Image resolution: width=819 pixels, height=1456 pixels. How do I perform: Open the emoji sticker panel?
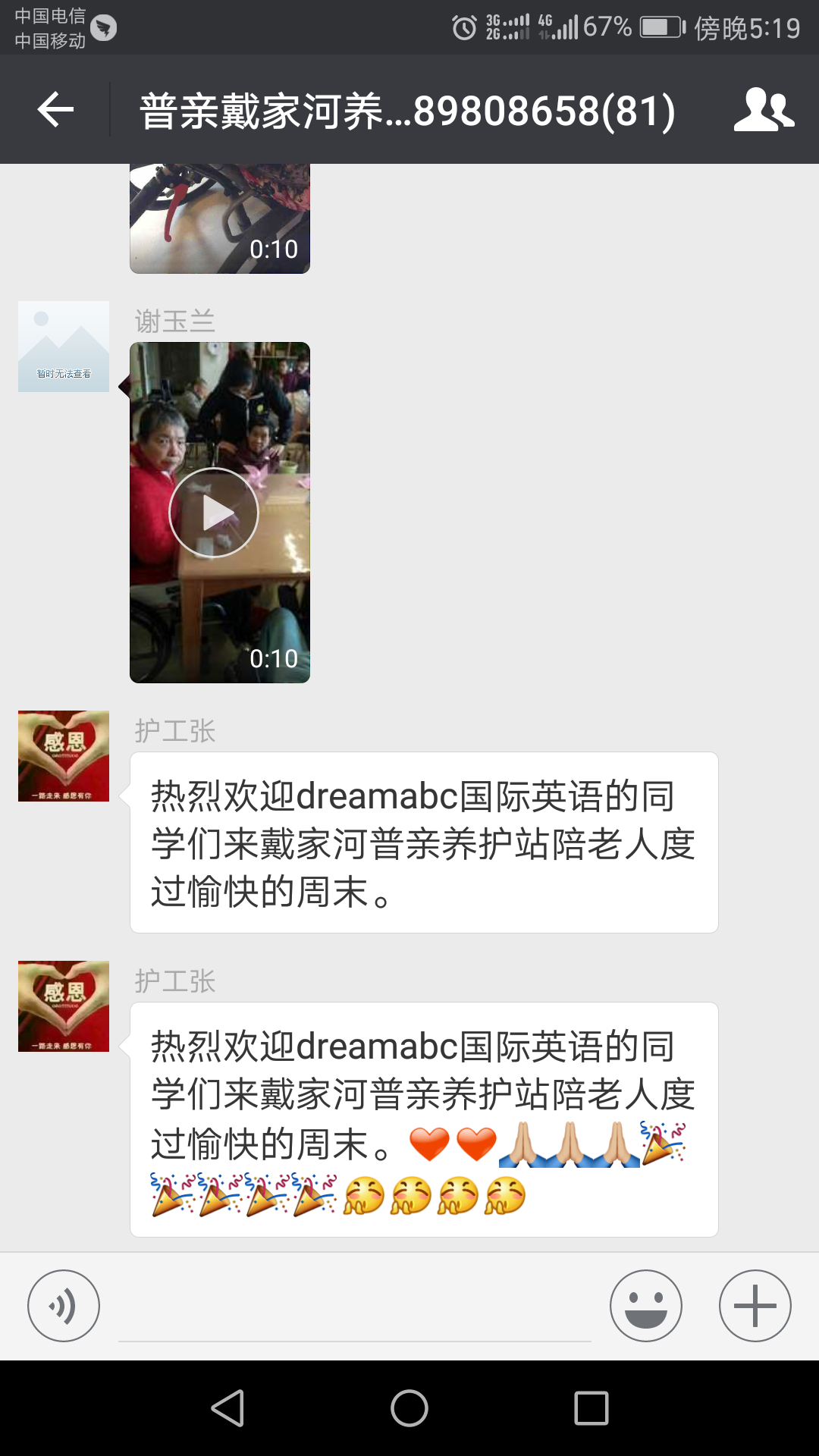645,1306
